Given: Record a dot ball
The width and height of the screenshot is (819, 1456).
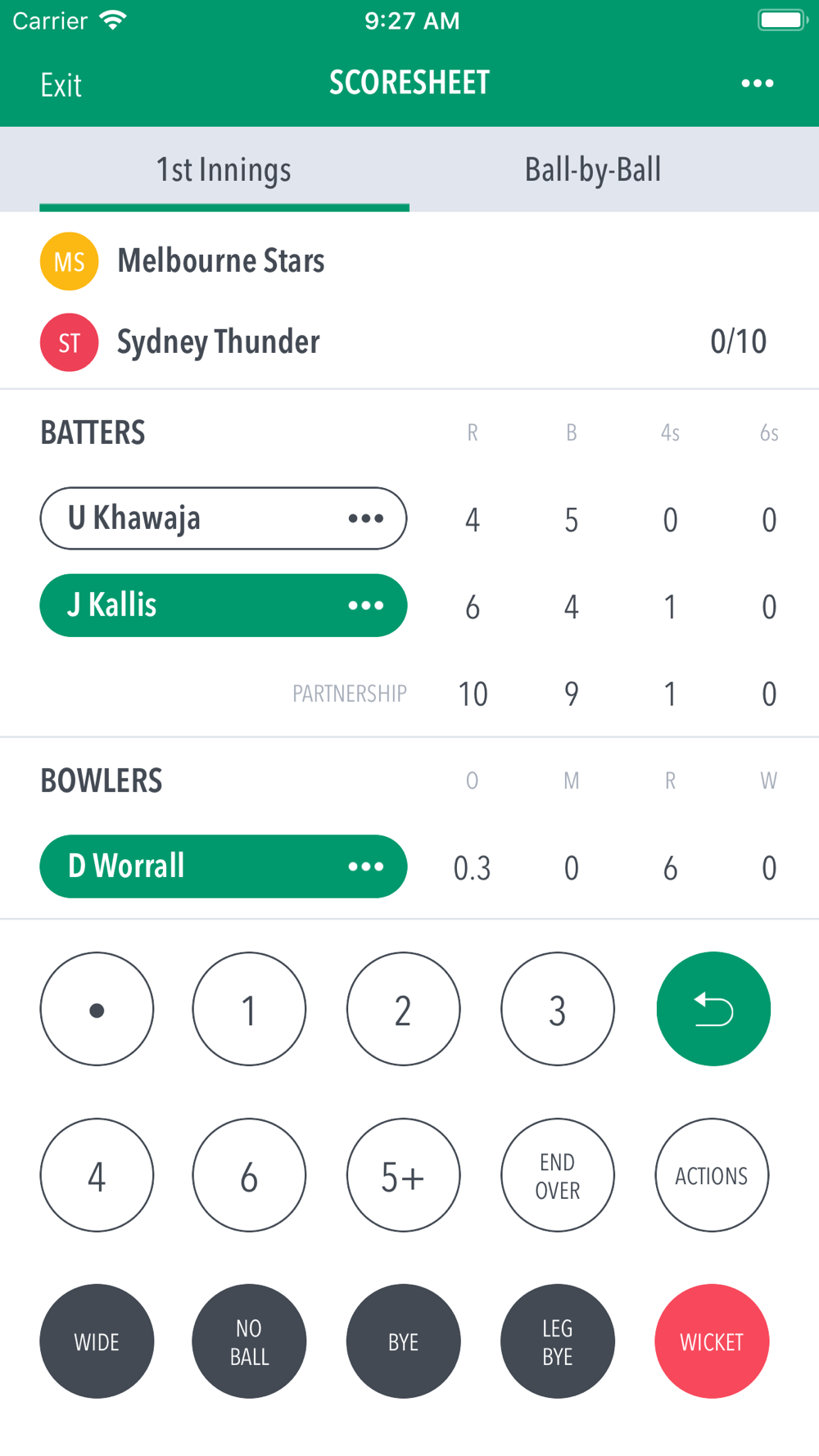Looking at the screenshot, I should point(97,1009).
